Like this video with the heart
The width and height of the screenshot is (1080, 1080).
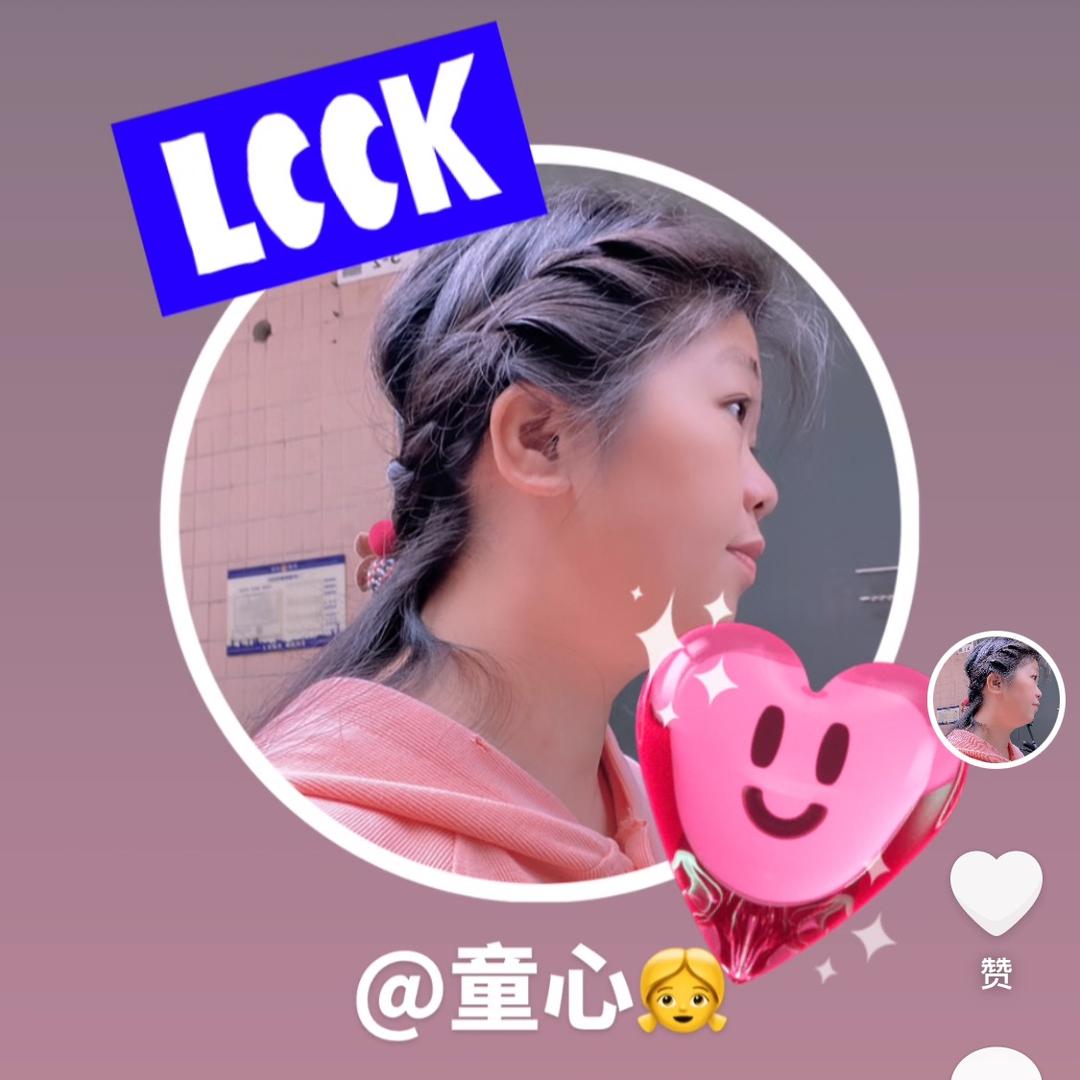(995, 891)
